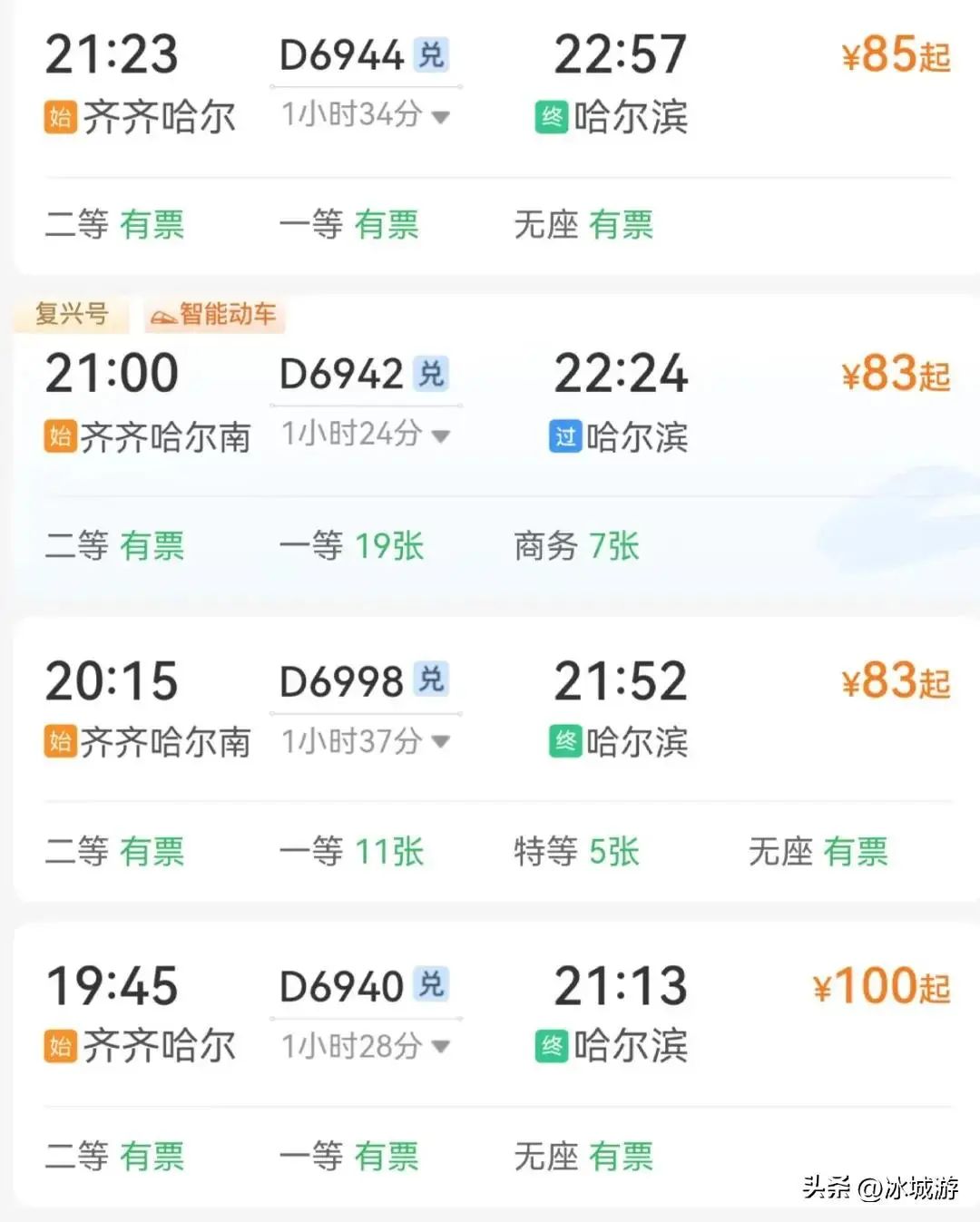View details for train D6998
This screenshot has height=1222, width=980.
coord(341,682)
